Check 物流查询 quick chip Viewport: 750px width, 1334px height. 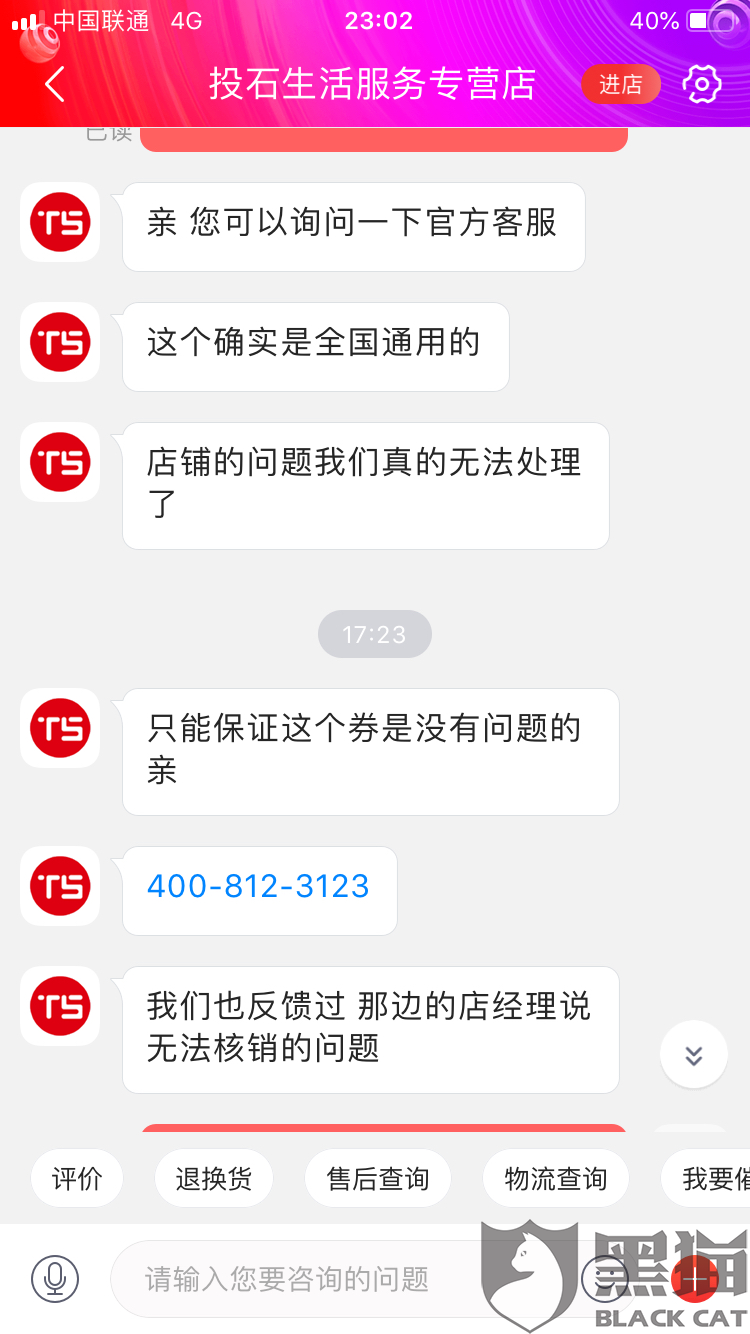(555, 1179)
